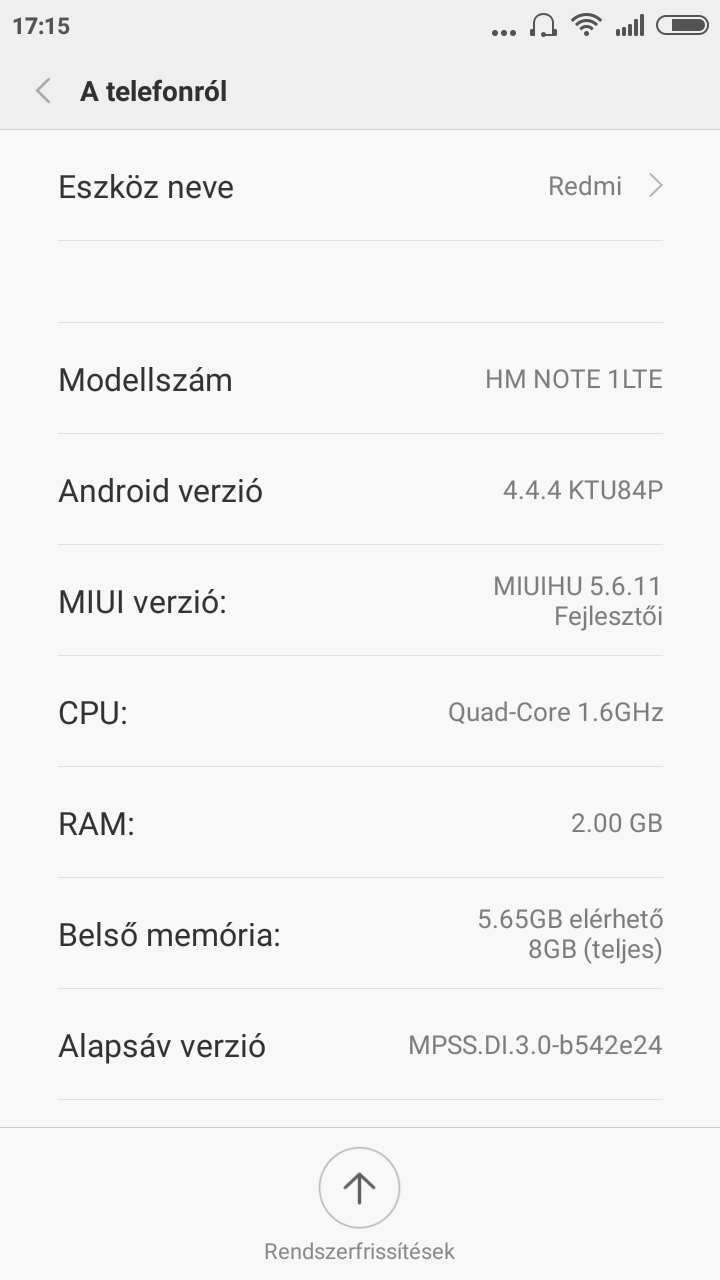Tap the Rendszerfrissítések update button

359,1188
